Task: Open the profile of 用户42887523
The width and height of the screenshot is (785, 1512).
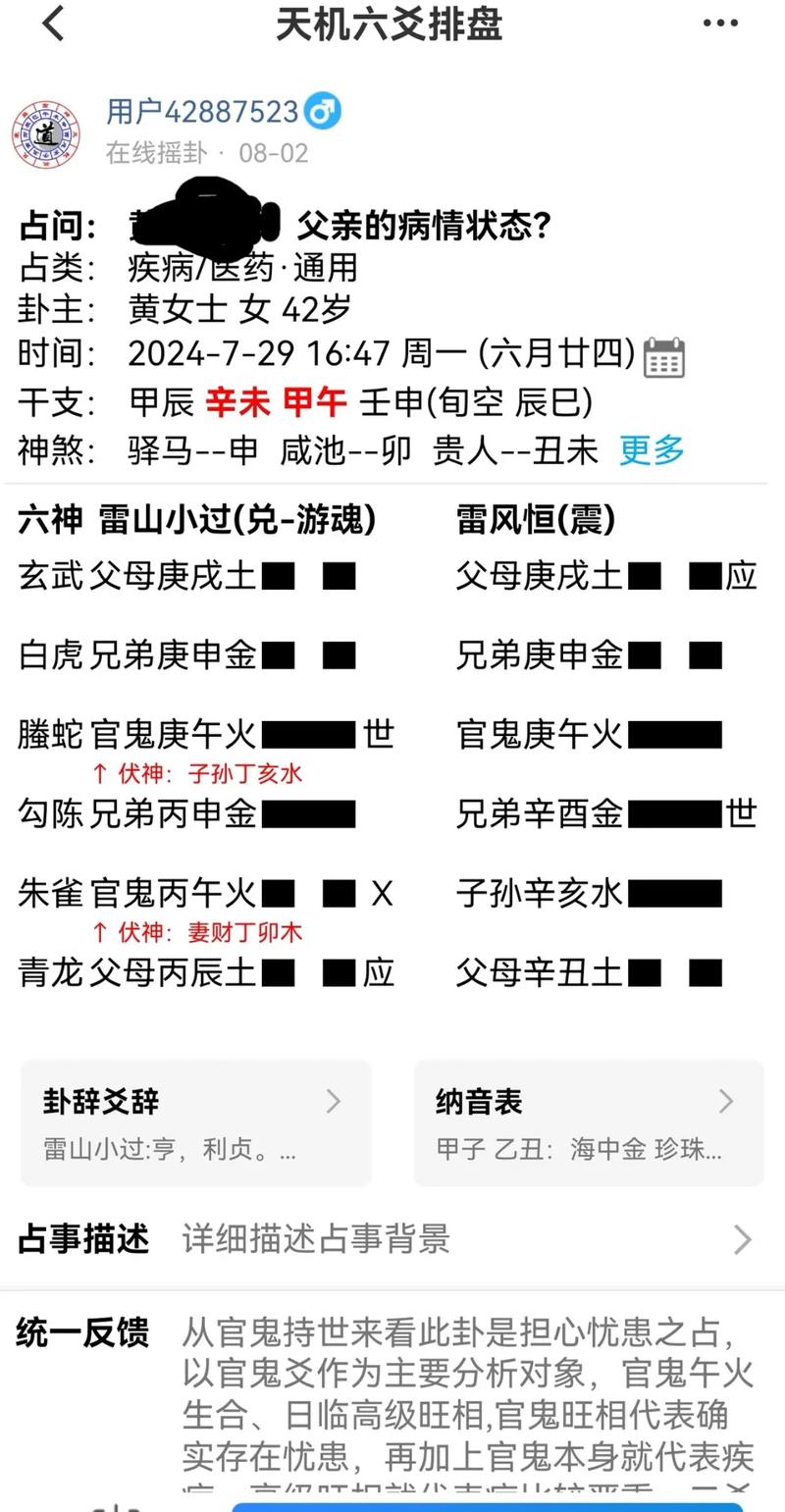Action: [201, 112]
